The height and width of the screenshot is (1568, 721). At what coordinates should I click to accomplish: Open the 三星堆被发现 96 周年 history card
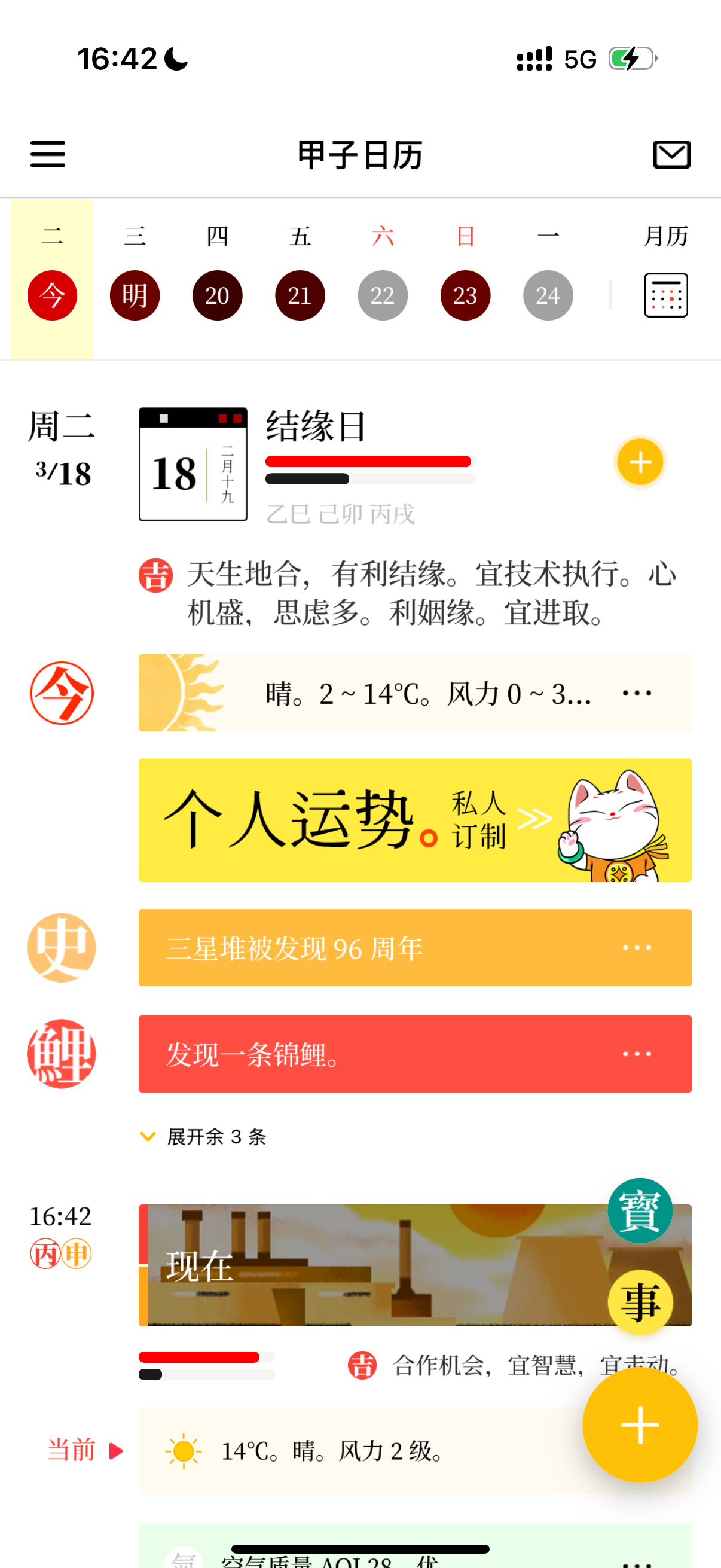[x=415, y=948]
